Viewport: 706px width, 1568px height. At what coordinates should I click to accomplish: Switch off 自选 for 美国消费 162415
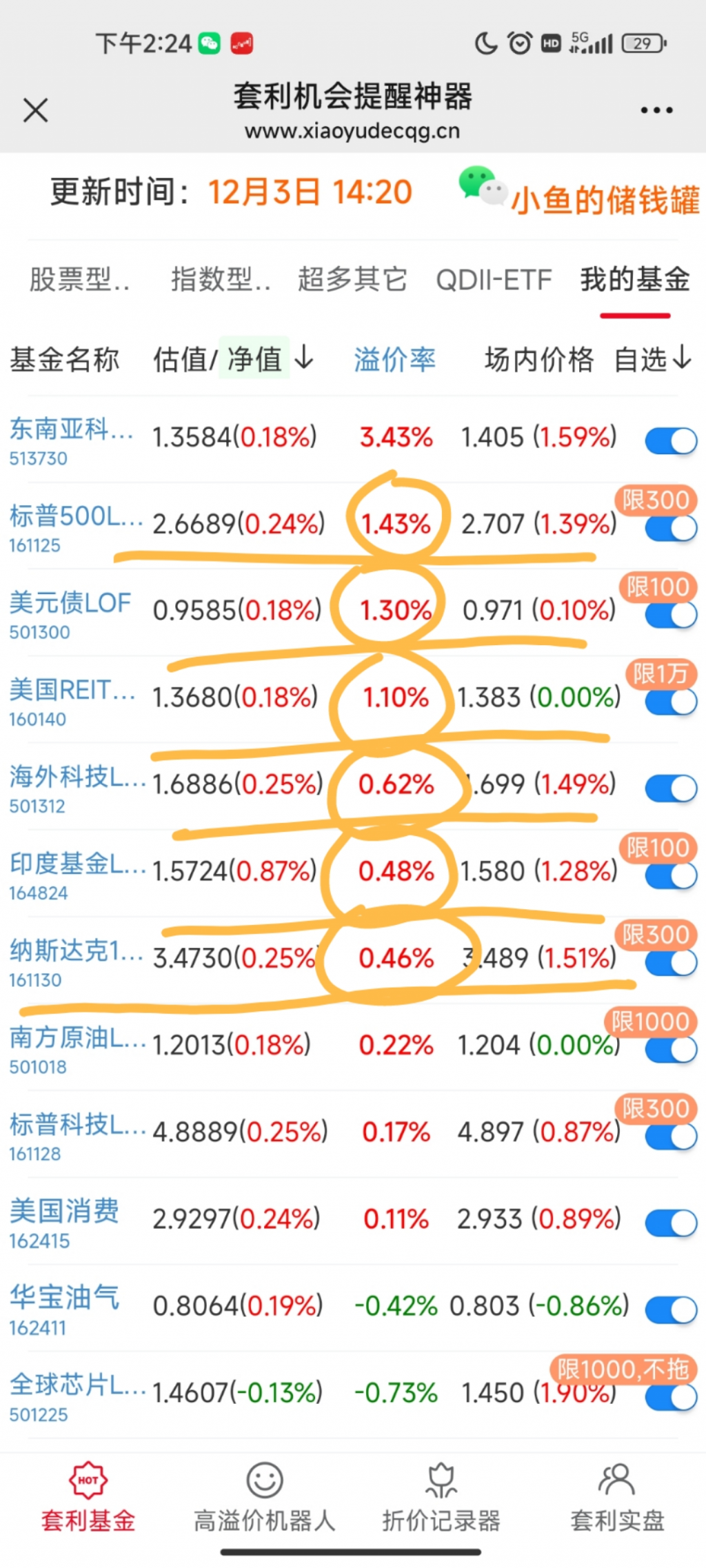tap(670, 1223)
